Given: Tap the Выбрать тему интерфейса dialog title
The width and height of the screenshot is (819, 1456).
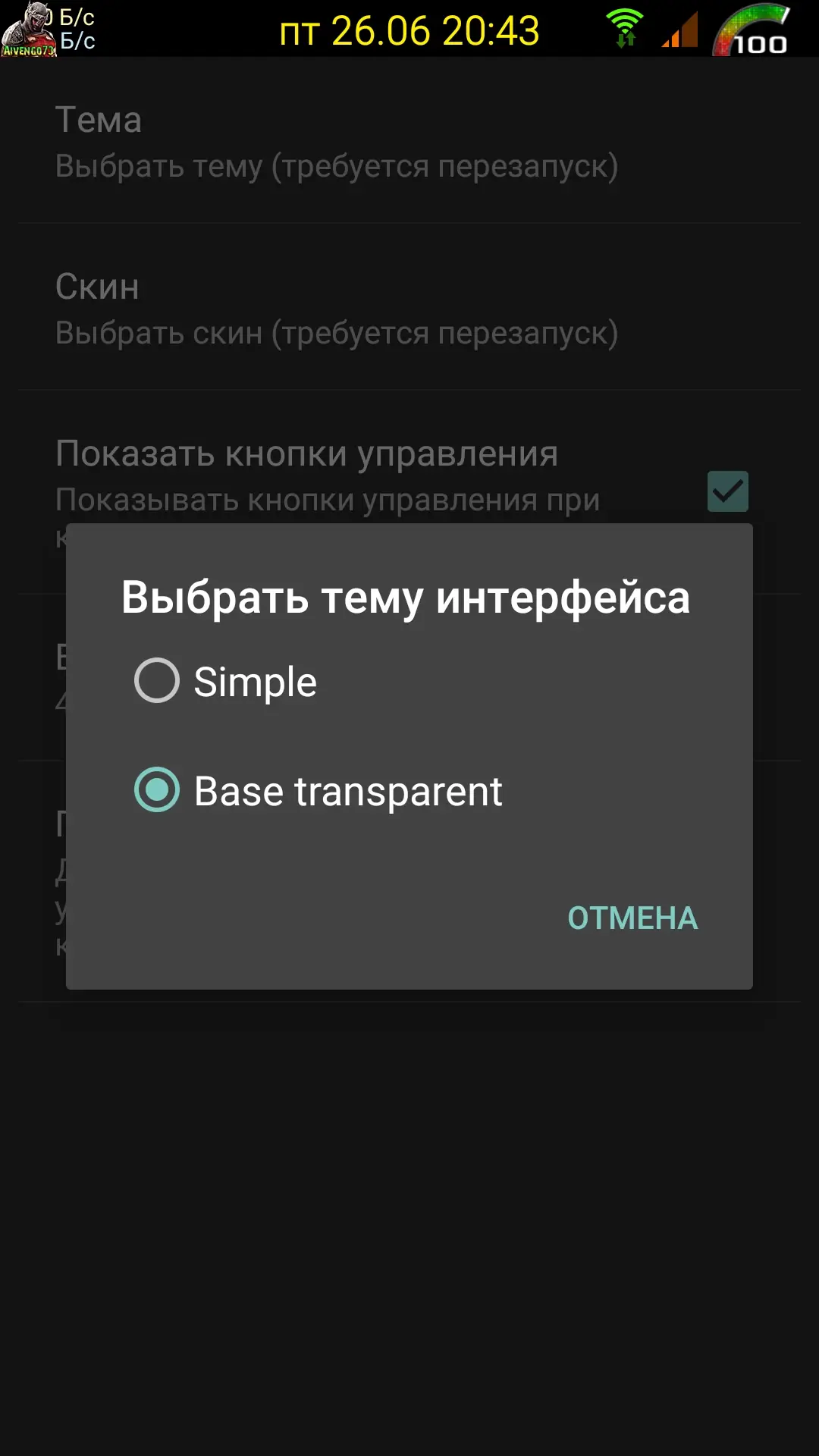Looking at the screenshot, I should pos(407,599).
